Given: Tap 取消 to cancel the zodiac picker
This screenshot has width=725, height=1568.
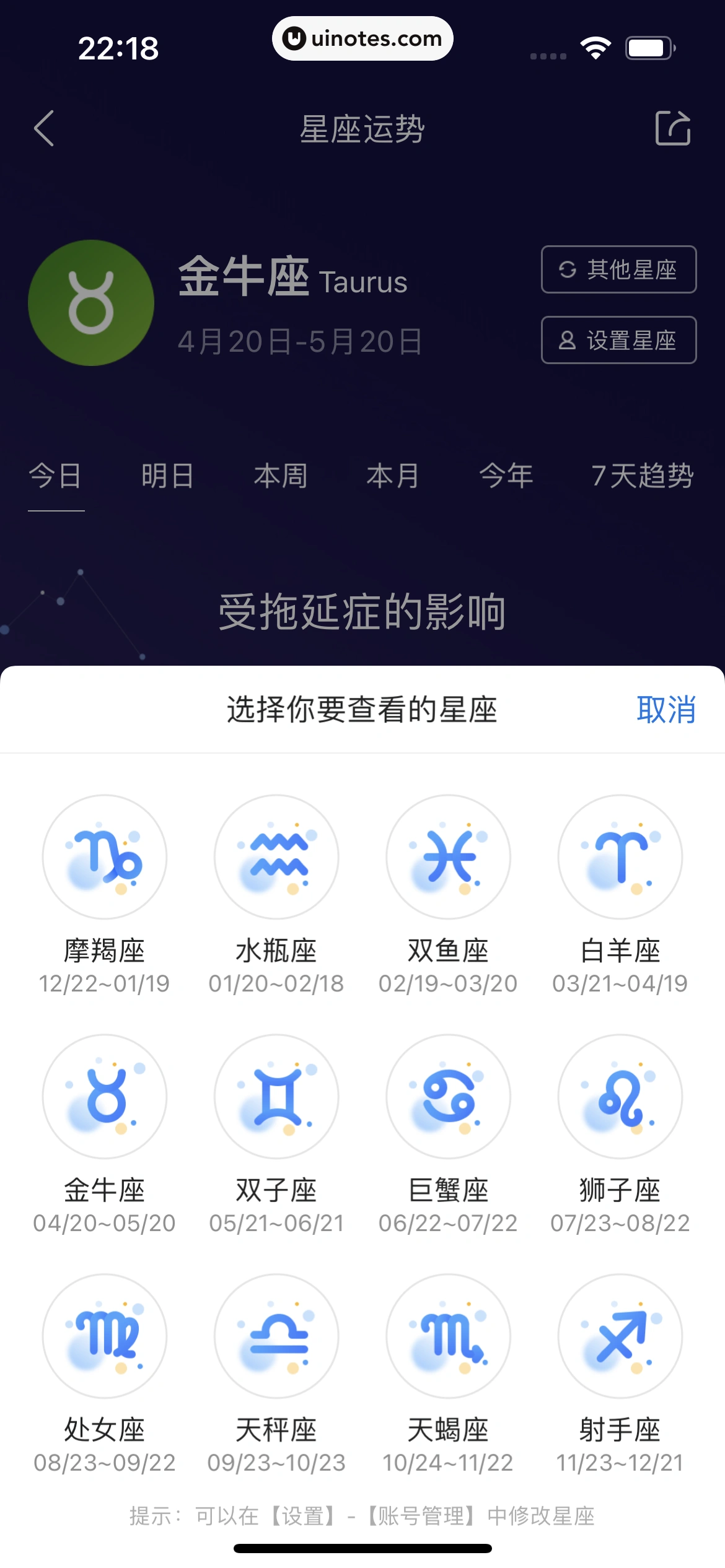Looking at the screenshot, I should point(666,710).
